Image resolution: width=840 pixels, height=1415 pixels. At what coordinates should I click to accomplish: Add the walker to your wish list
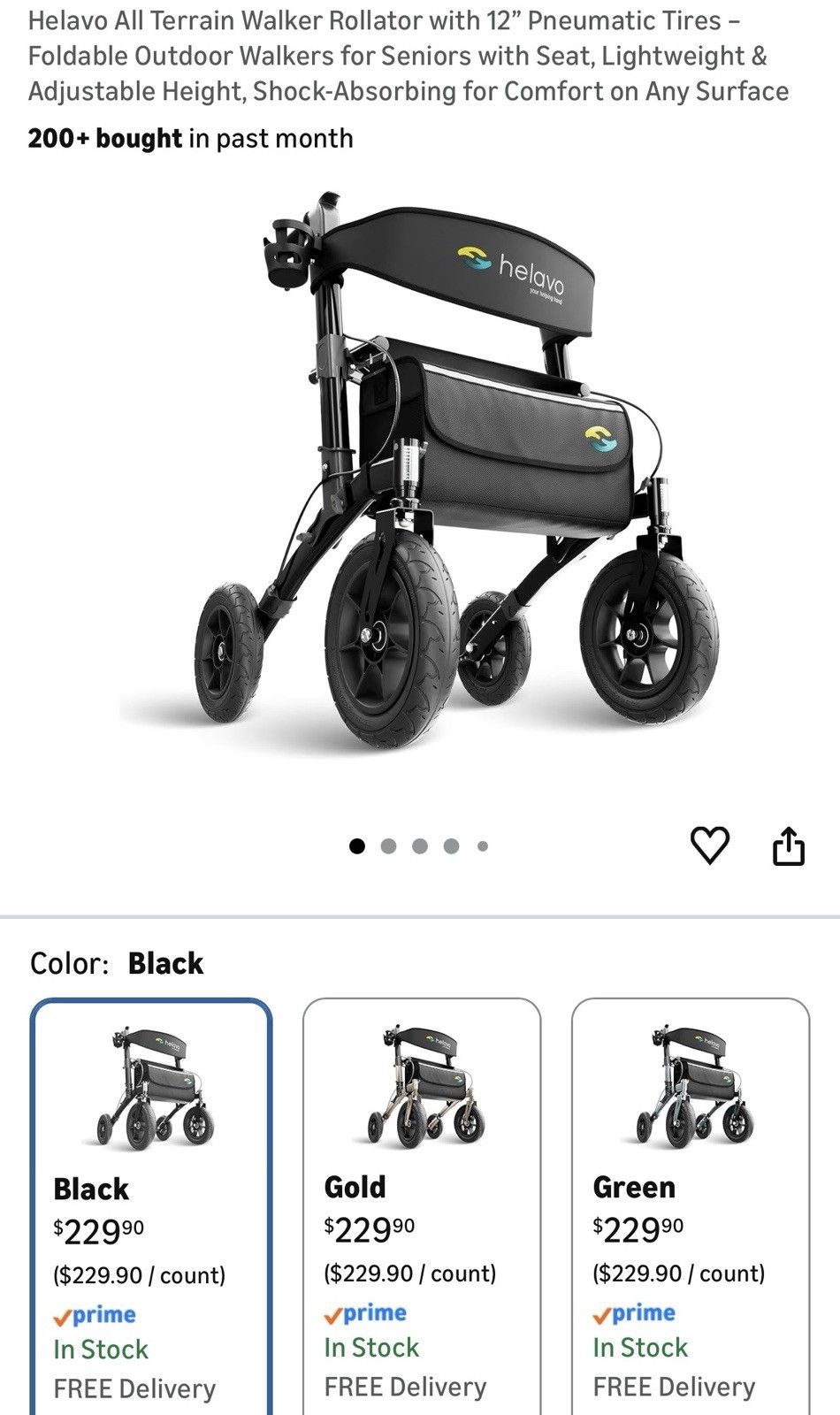[x=709, y=845]
